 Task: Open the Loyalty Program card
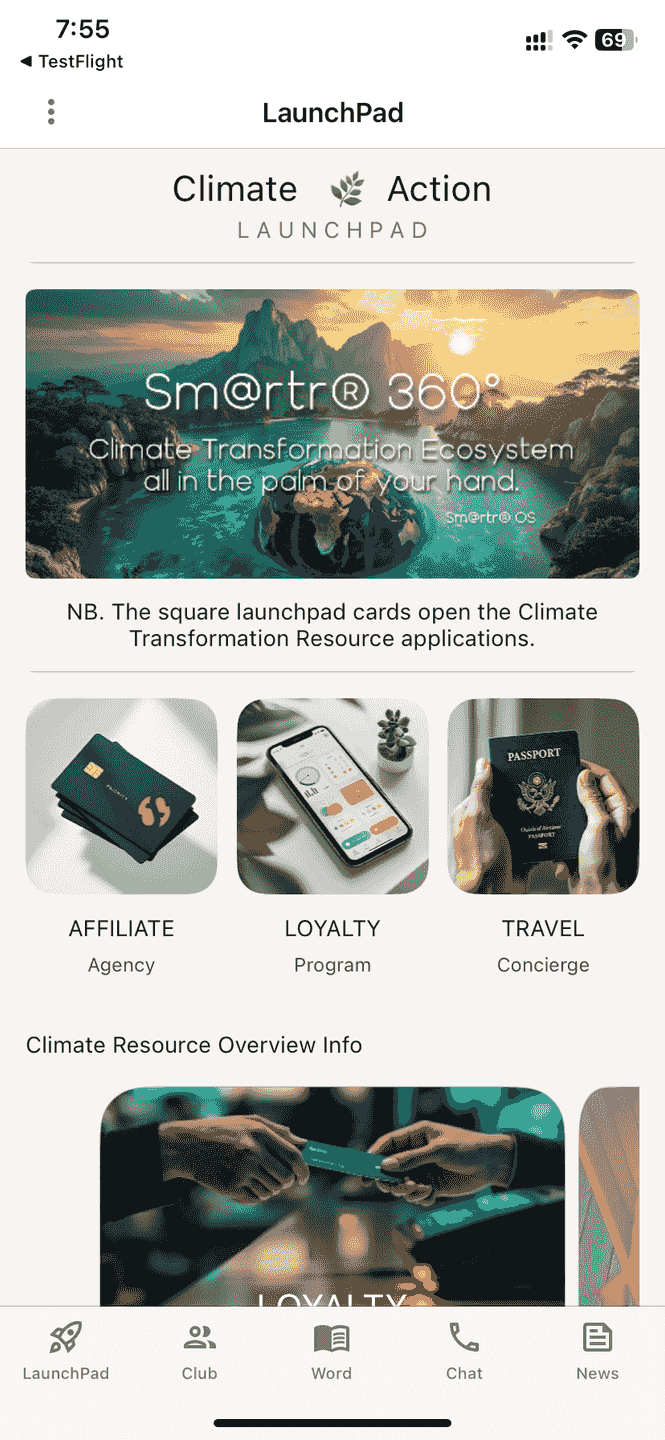[x=332, y=796]
